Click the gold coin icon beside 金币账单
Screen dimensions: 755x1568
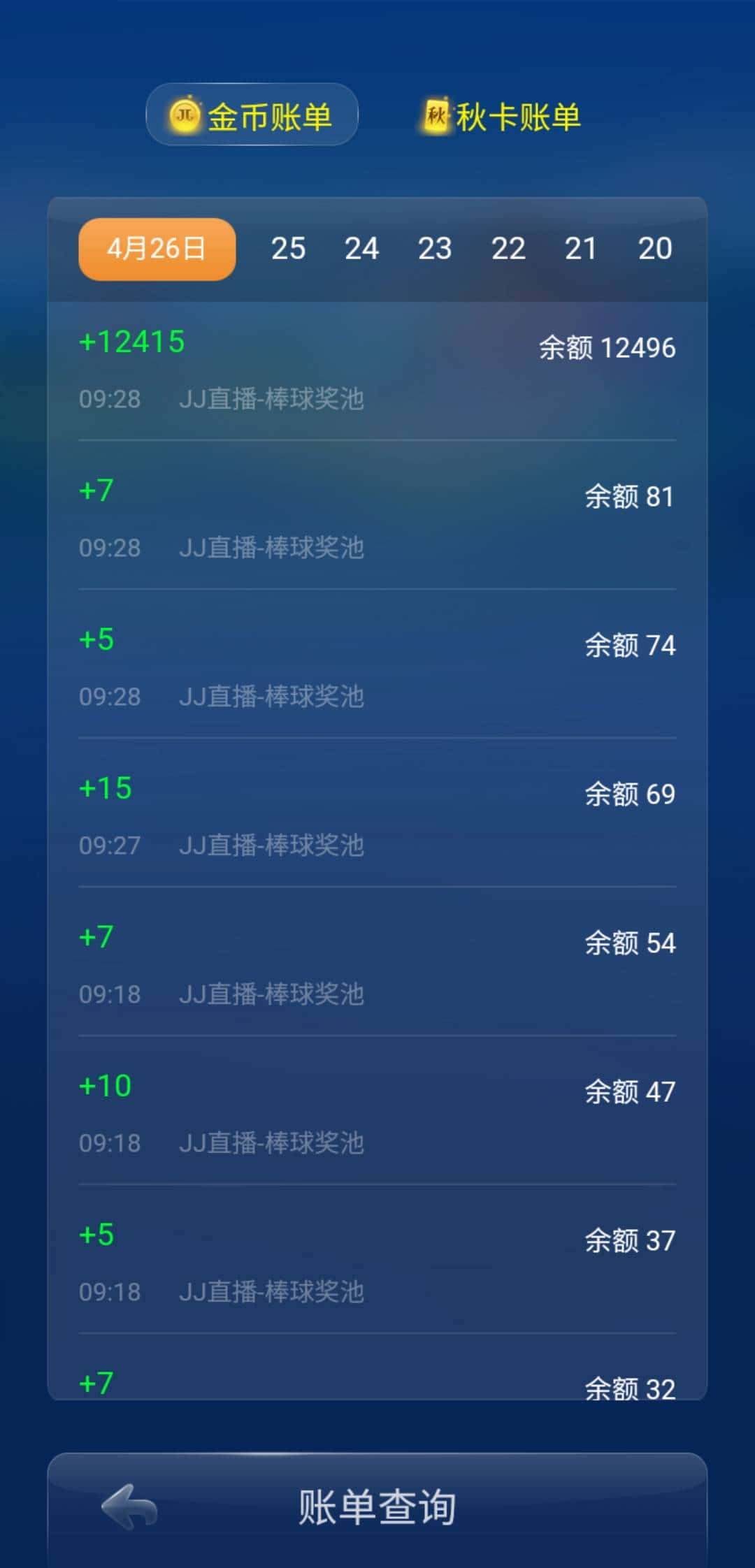pos(184,116)
